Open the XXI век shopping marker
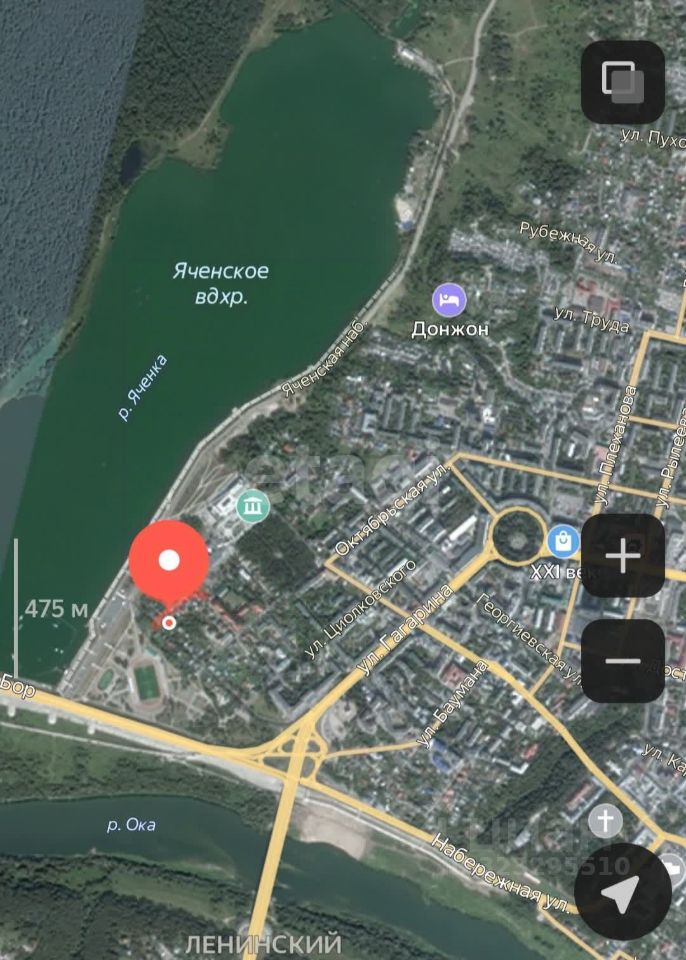The image size is (686, 960). point(563,542)
